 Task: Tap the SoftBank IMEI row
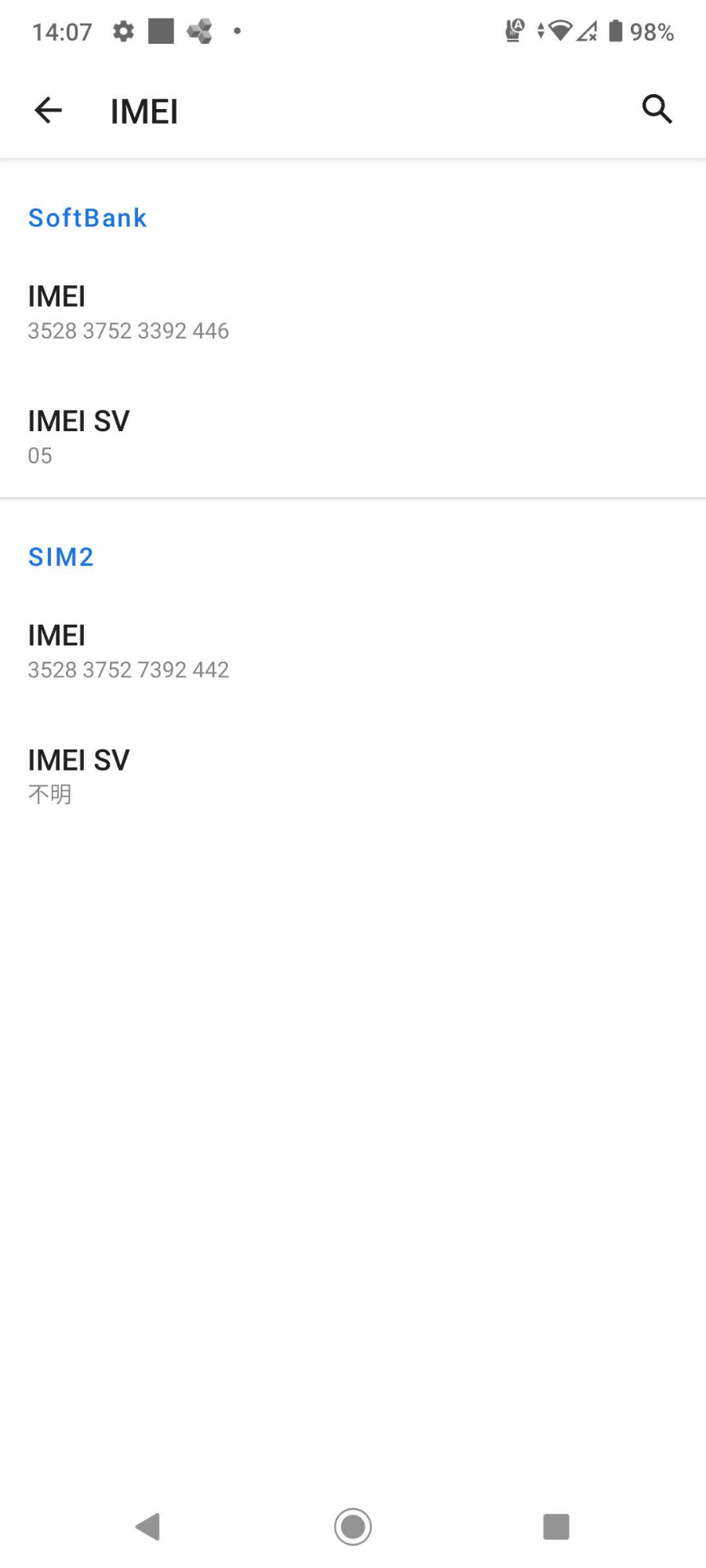point(353,312)
